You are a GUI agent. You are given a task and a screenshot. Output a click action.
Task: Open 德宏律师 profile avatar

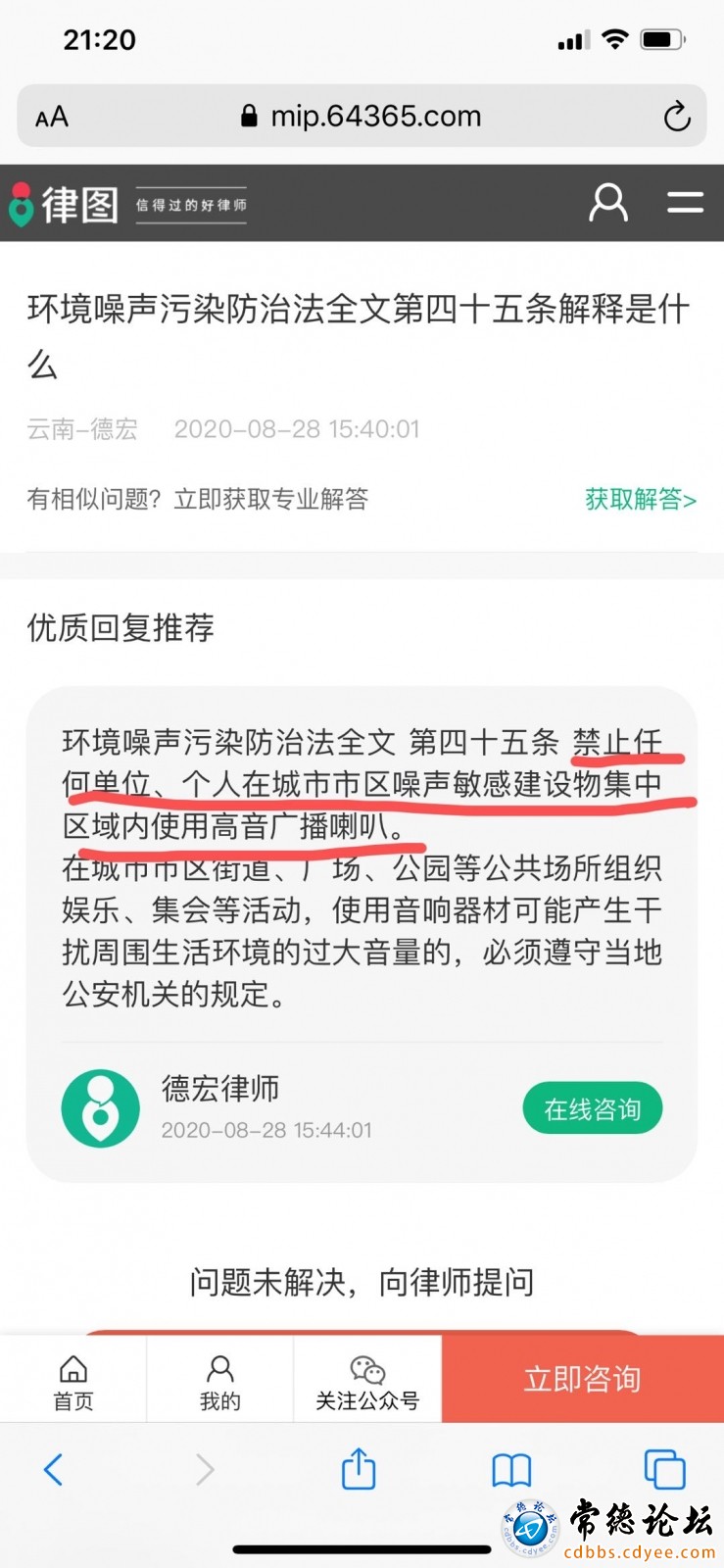pos(101,1108)
